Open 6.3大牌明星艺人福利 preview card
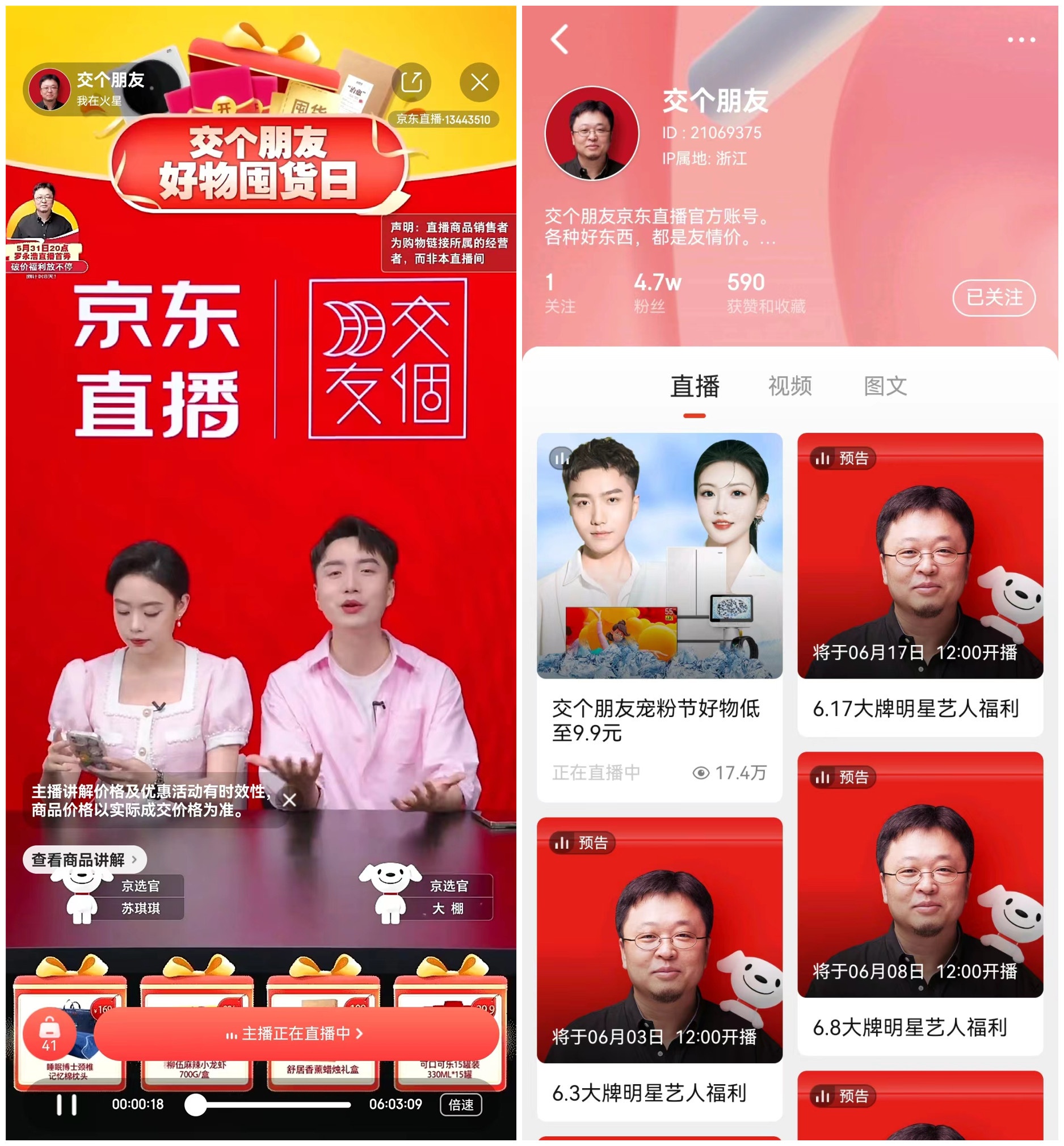The height and width of the screenshot is (1146, 1064). pos(659,967)
